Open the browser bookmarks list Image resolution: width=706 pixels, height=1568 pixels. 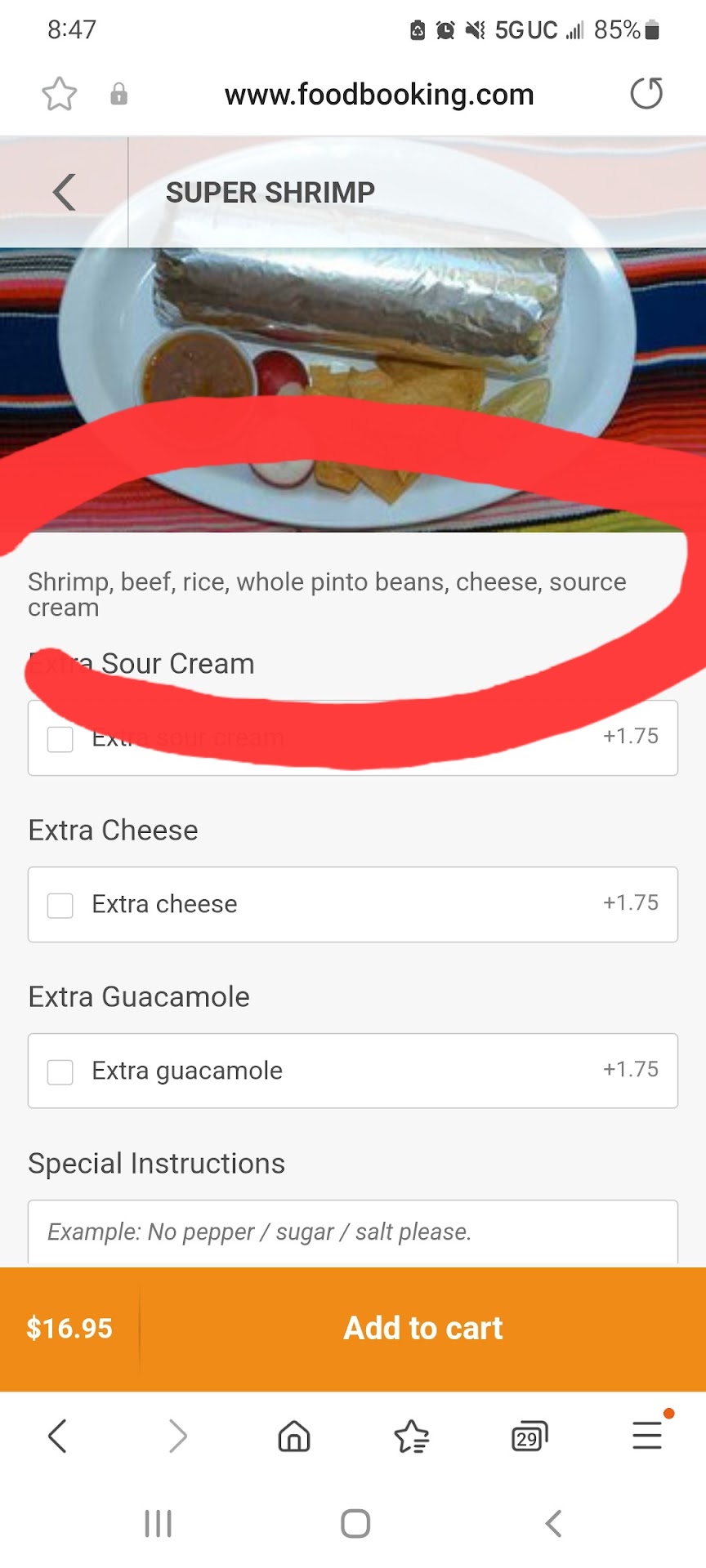click(x=411, y=1437)
